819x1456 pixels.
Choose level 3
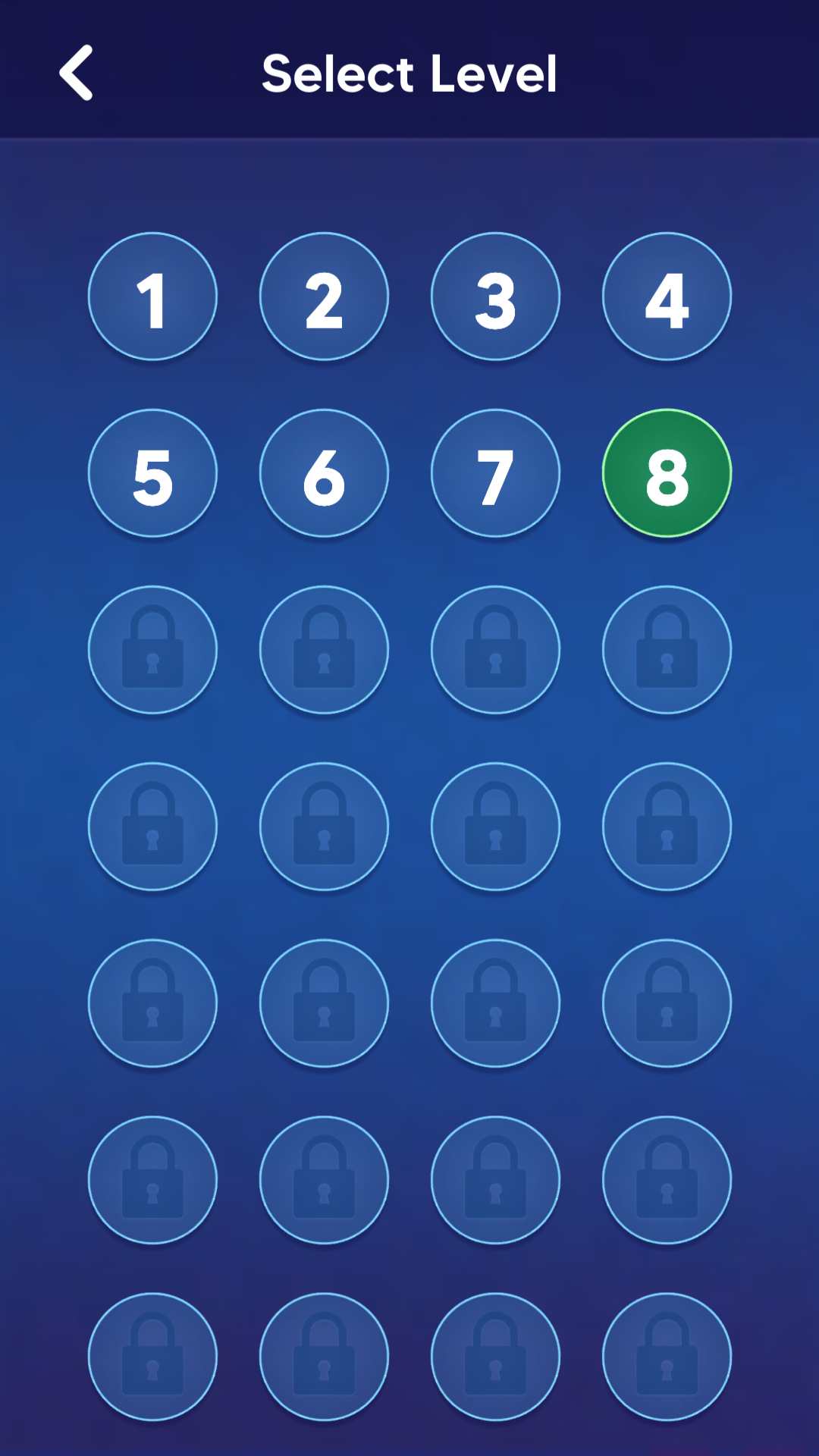tap(495, 297)
